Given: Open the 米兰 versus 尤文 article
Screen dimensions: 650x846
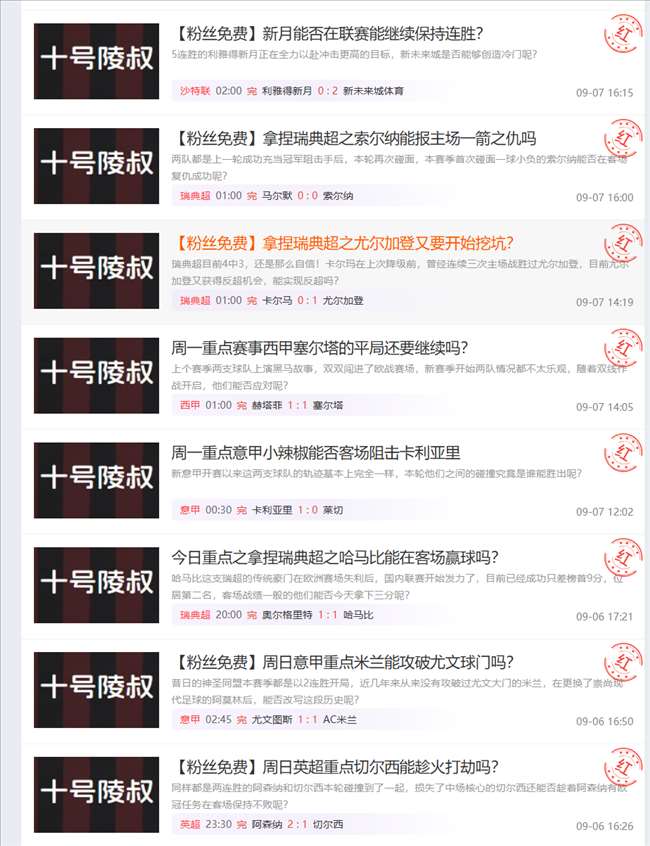Looking at the screenshot, I should (x=343, y=662).
